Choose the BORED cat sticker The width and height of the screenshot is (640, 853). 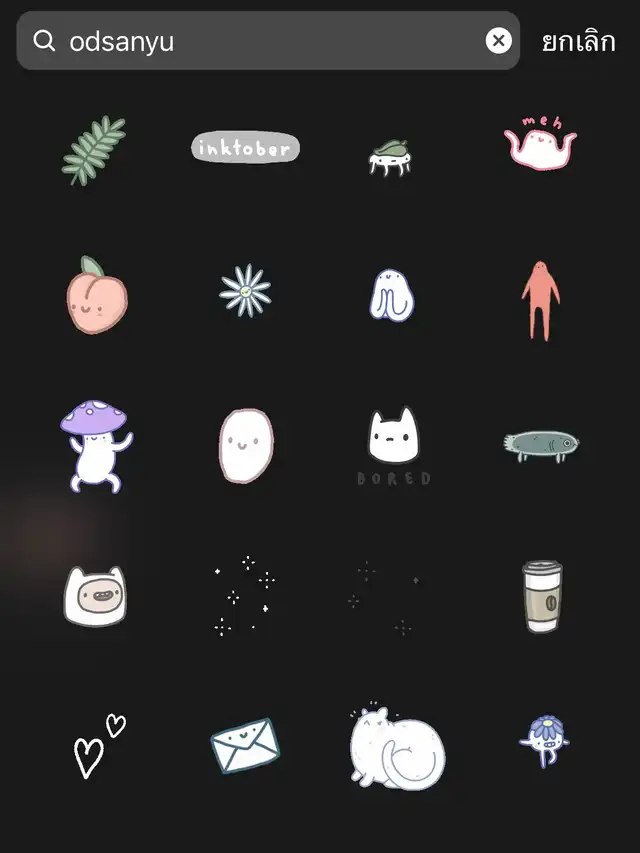pos(394,446)
